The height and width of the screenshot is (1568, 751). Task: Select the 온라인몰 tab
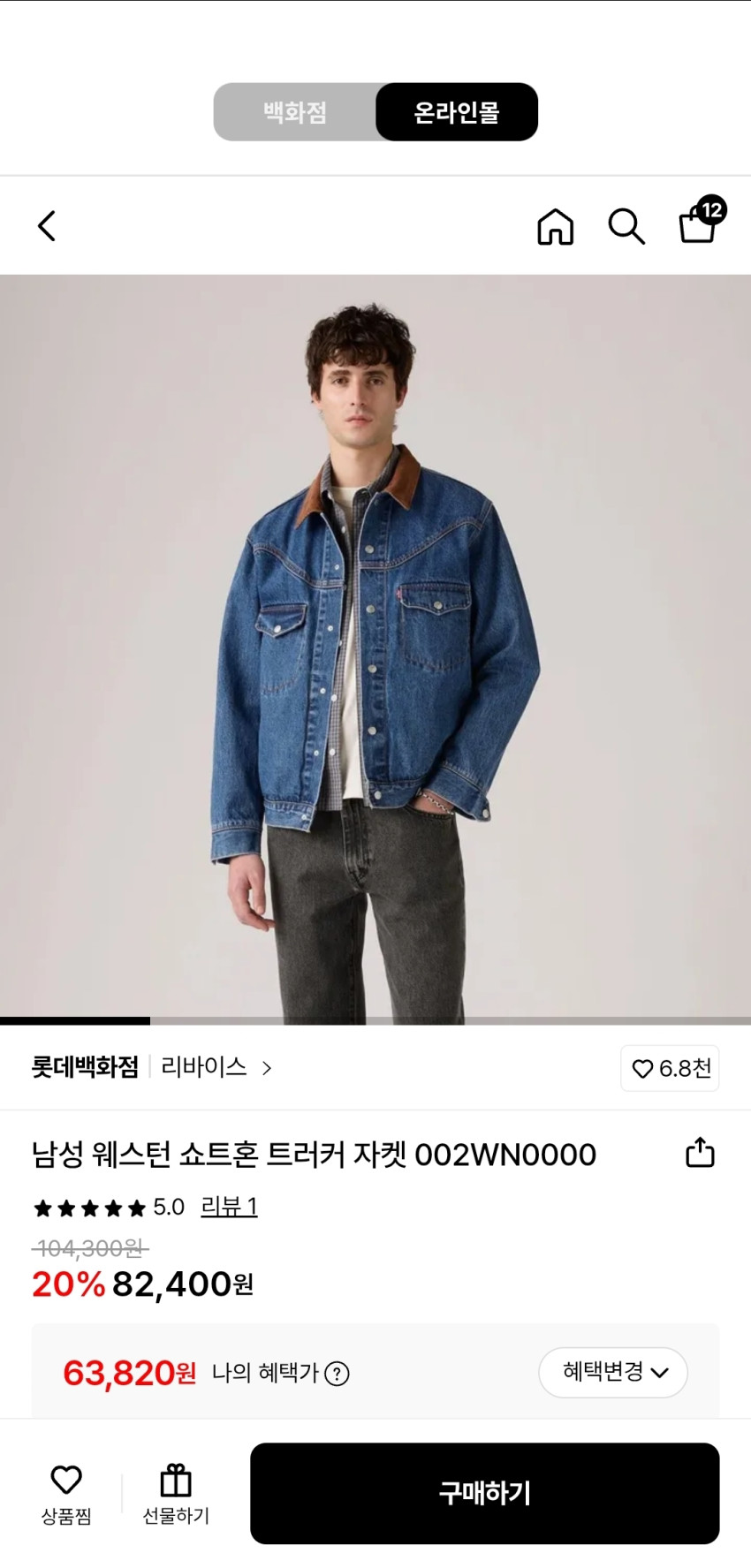pos(457,112)
